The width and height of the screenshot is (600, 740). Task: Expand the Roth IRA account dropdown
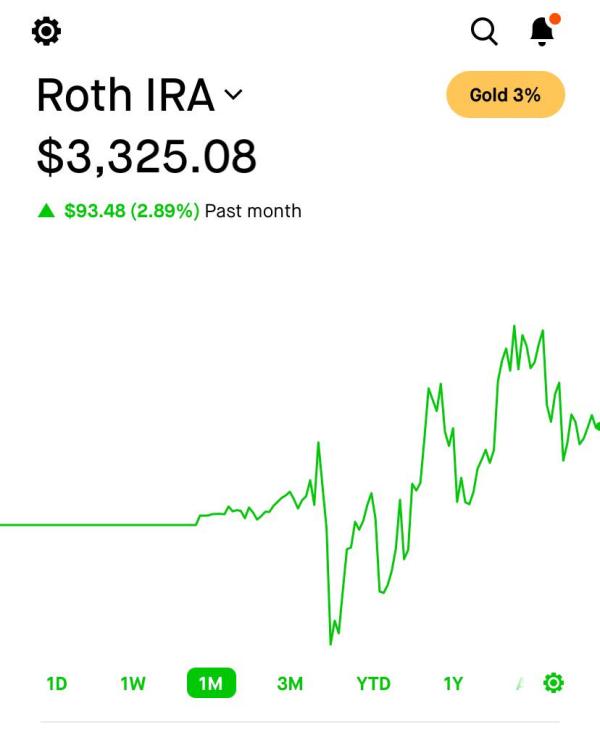click(233, 95)
